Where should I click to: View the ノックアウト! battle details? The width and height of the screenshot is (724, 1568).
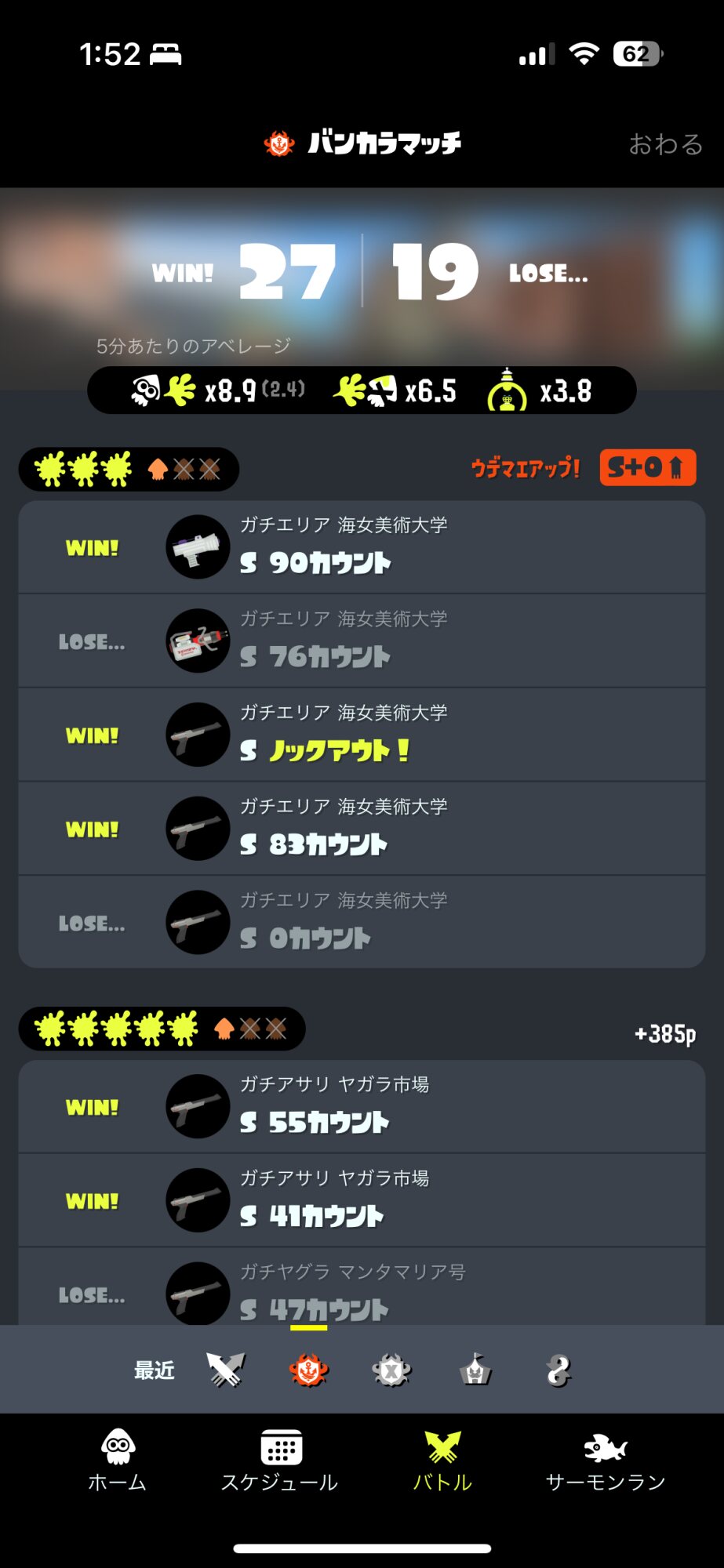click(x=362, y=735)
